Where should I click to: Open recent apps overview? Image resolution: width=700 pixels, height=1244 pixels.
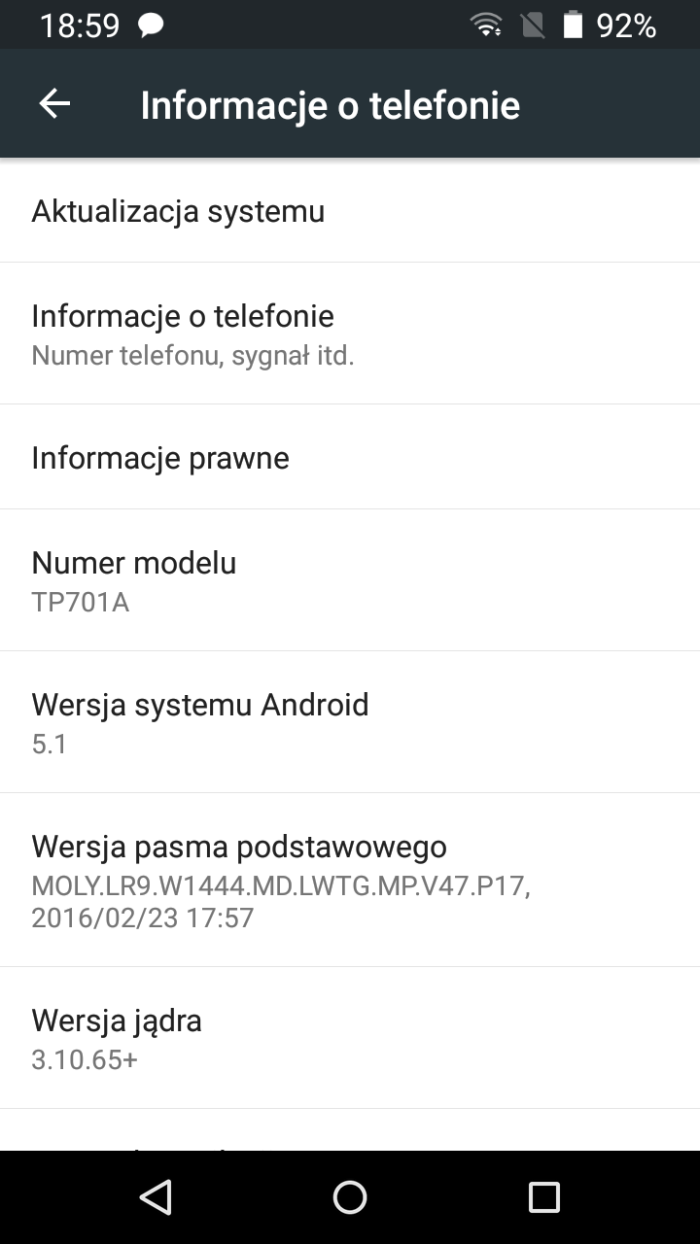point(544,1197)
